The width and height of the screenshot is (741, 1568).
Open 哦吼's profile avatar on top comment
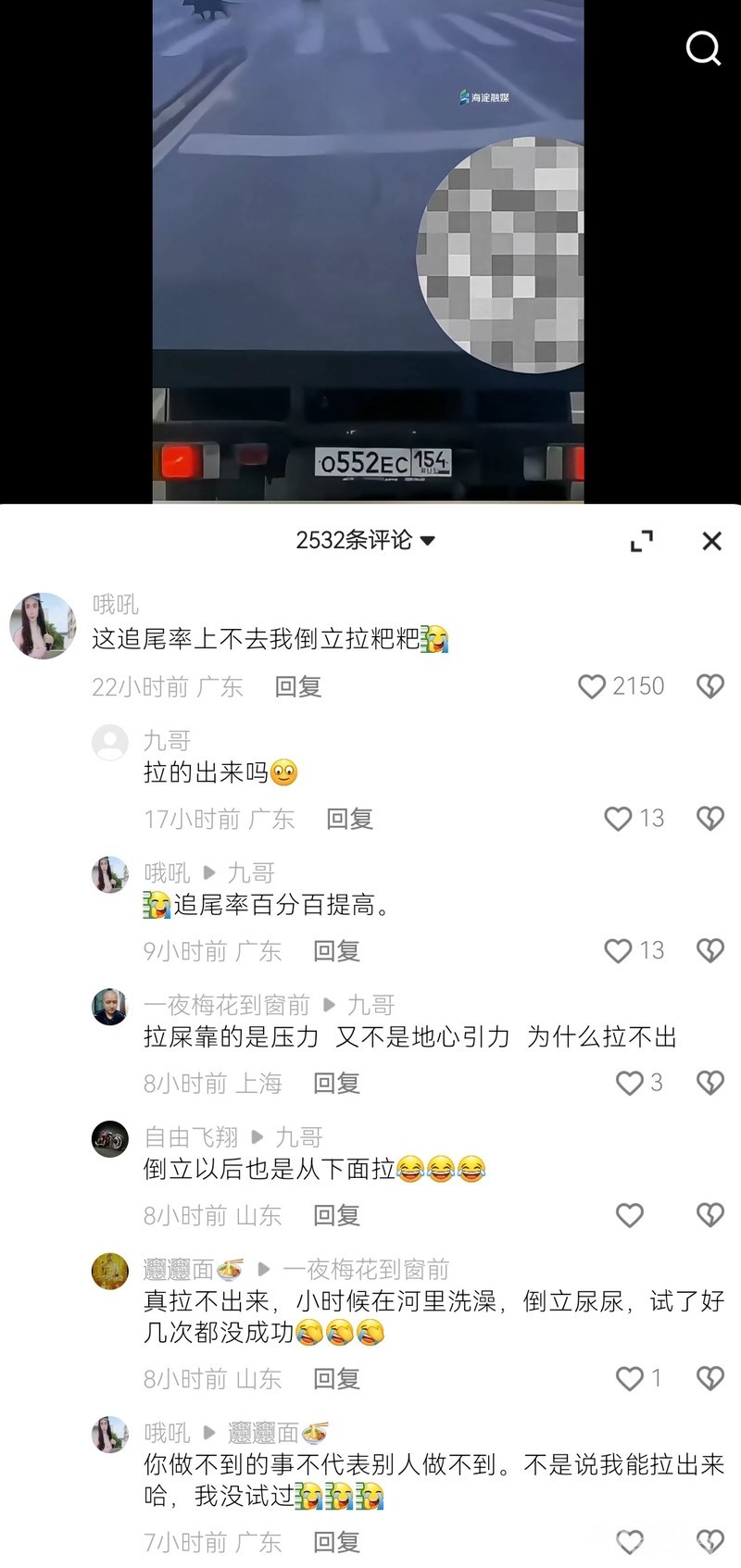pos(43,626)
